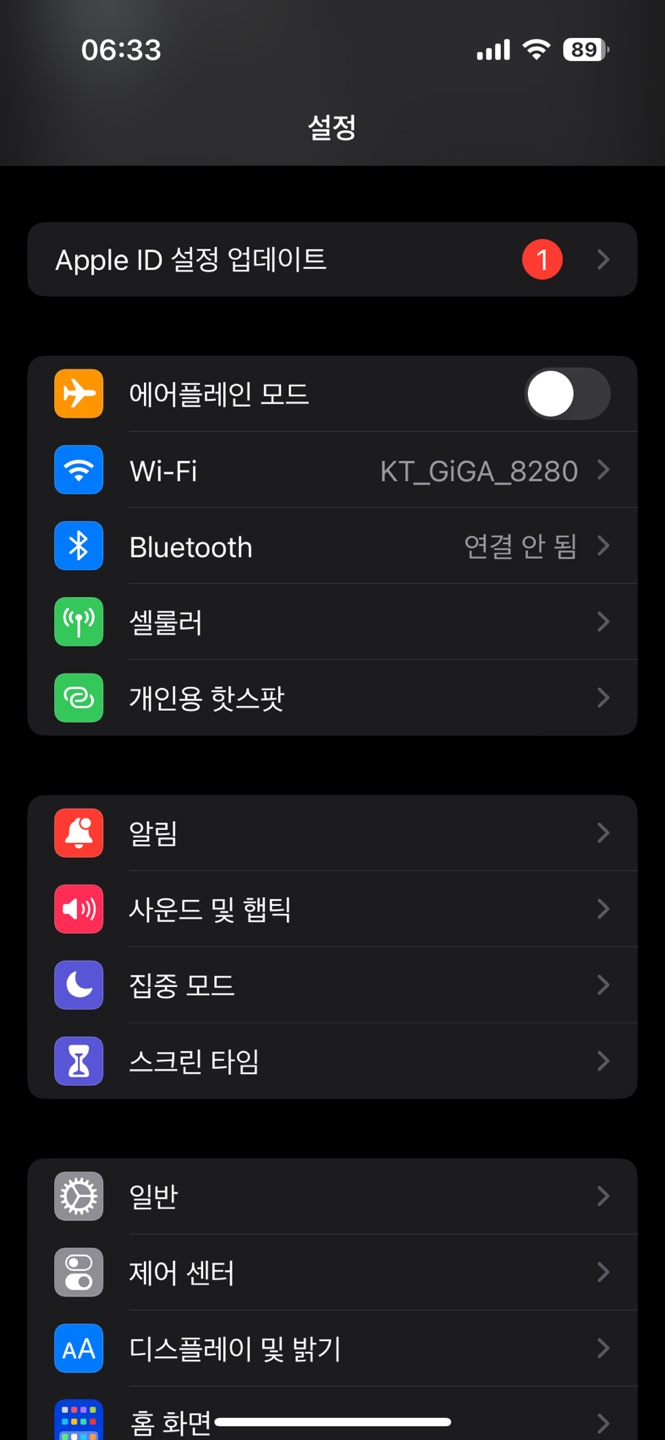Open 사운드 및 햅틱 settings
Image resolution: width=665 pixels, height=1440 pixels.
[332, 909]
